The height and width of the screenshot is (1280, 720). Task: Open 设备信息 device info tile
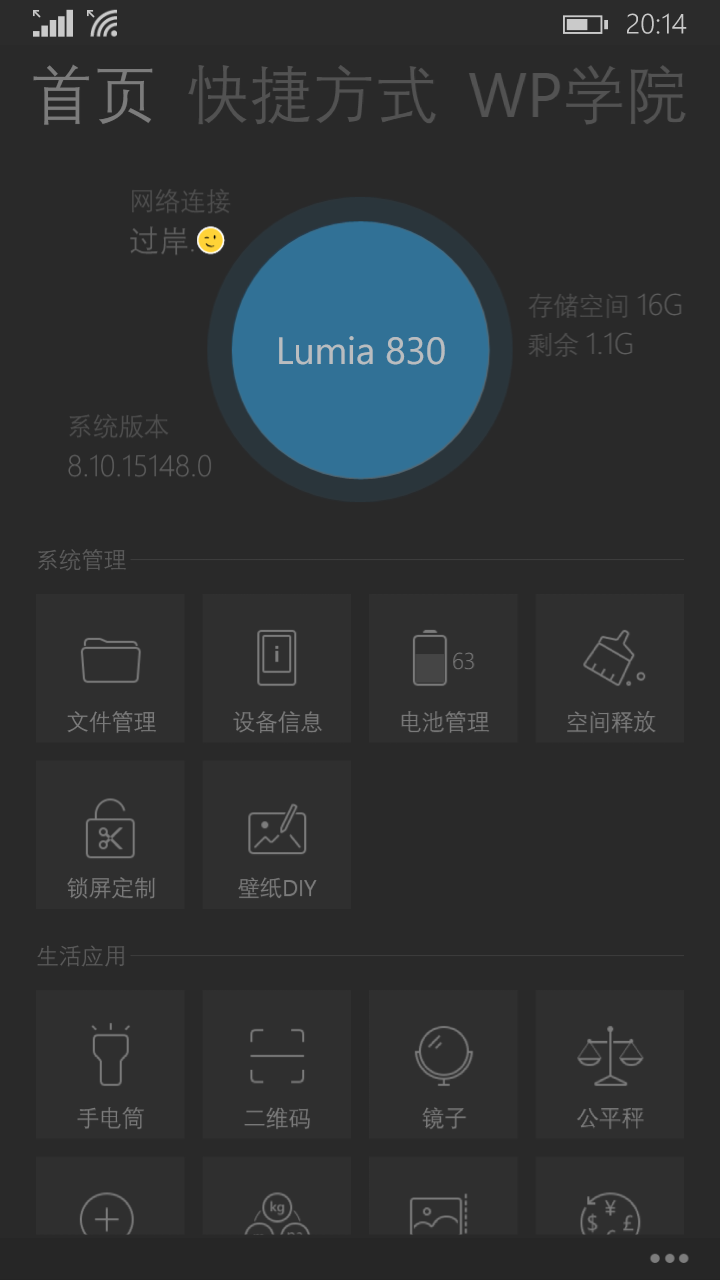pyautogui.click(x=277, y=668)
